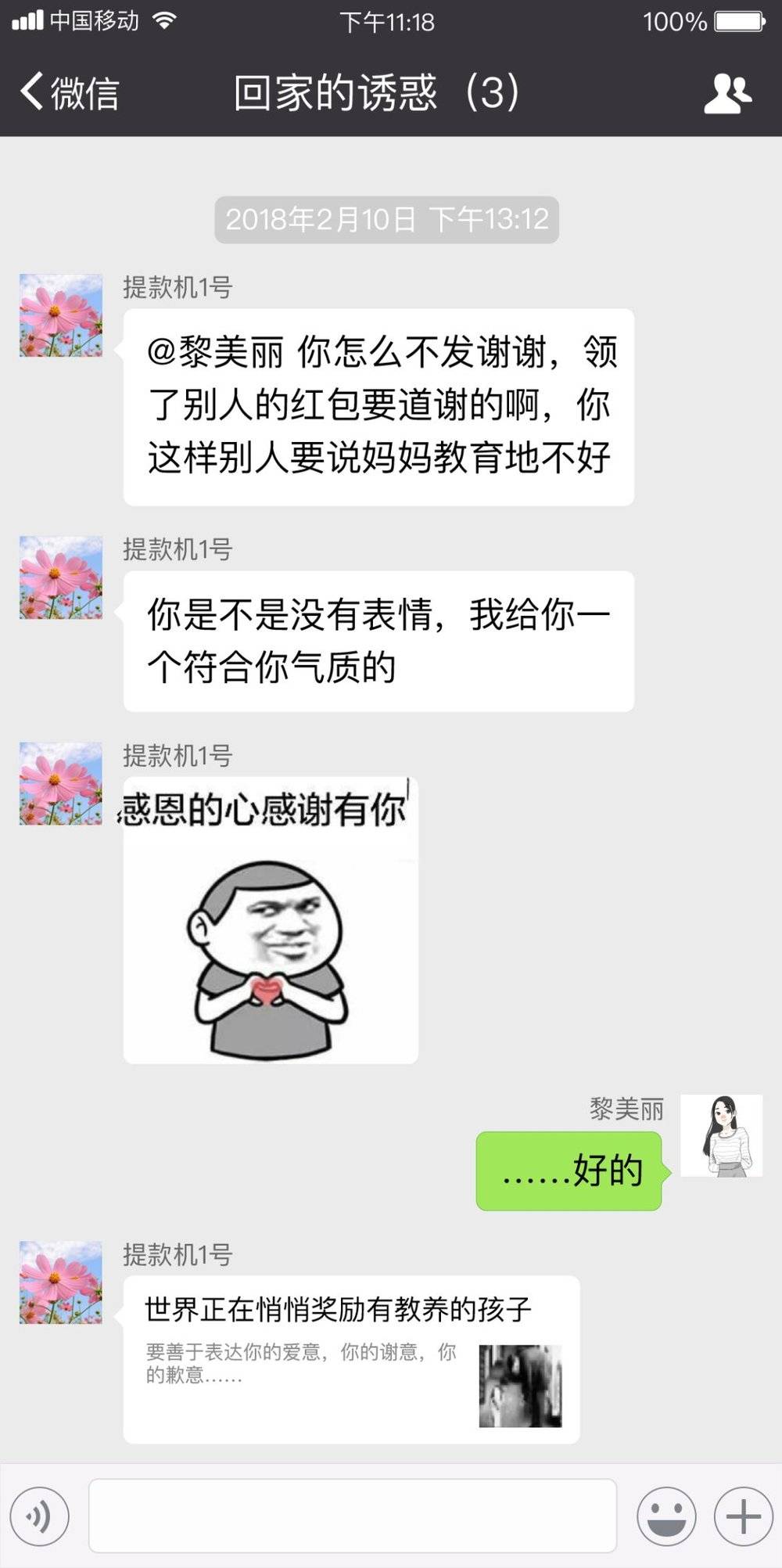This screenshot has height=1568, width=782.
Task: Tap the message text input field
Action: [352, 1516]
